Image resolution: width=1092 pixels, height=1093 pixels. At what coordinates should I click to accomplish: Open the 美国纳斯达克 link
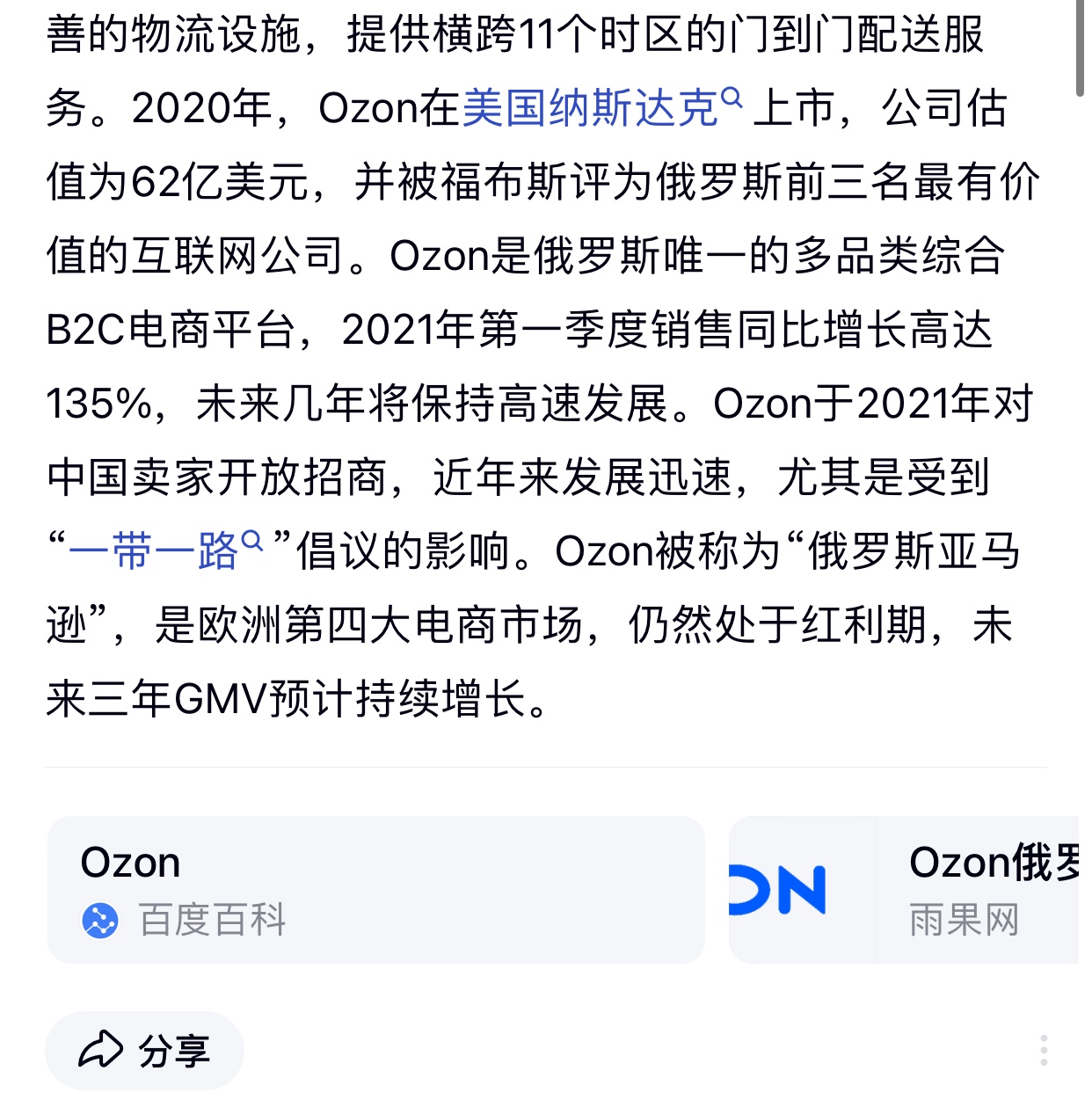591,109
